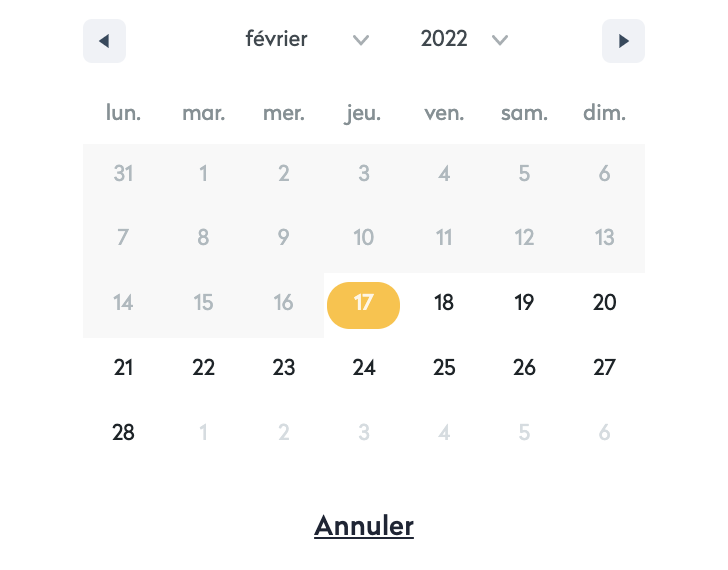Choose Monday the 21st
728x570 pixels.
click(x=123, y=368)
